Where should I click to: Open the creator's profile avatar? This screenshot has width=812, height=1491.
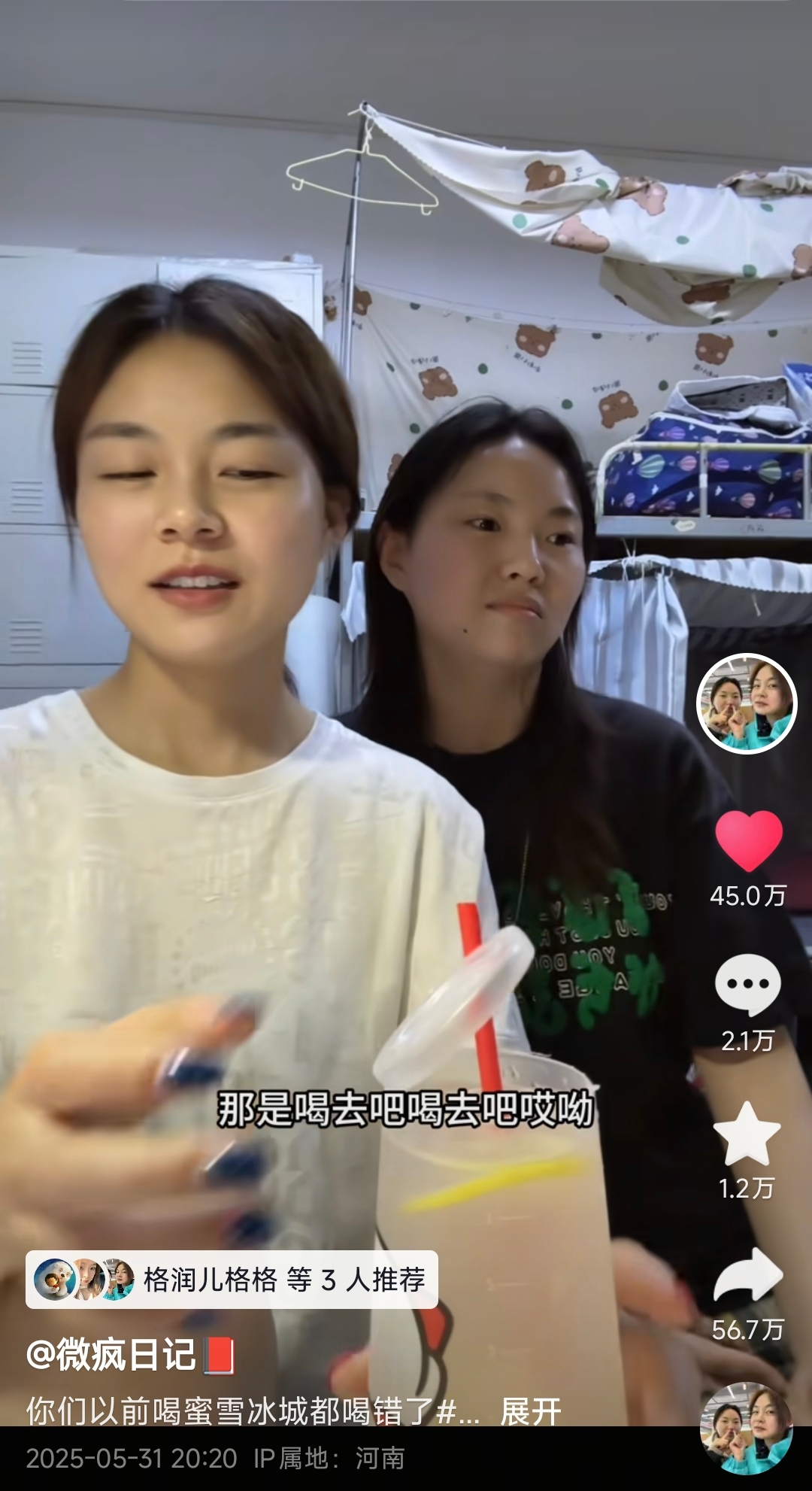click(x=747, y=704)
